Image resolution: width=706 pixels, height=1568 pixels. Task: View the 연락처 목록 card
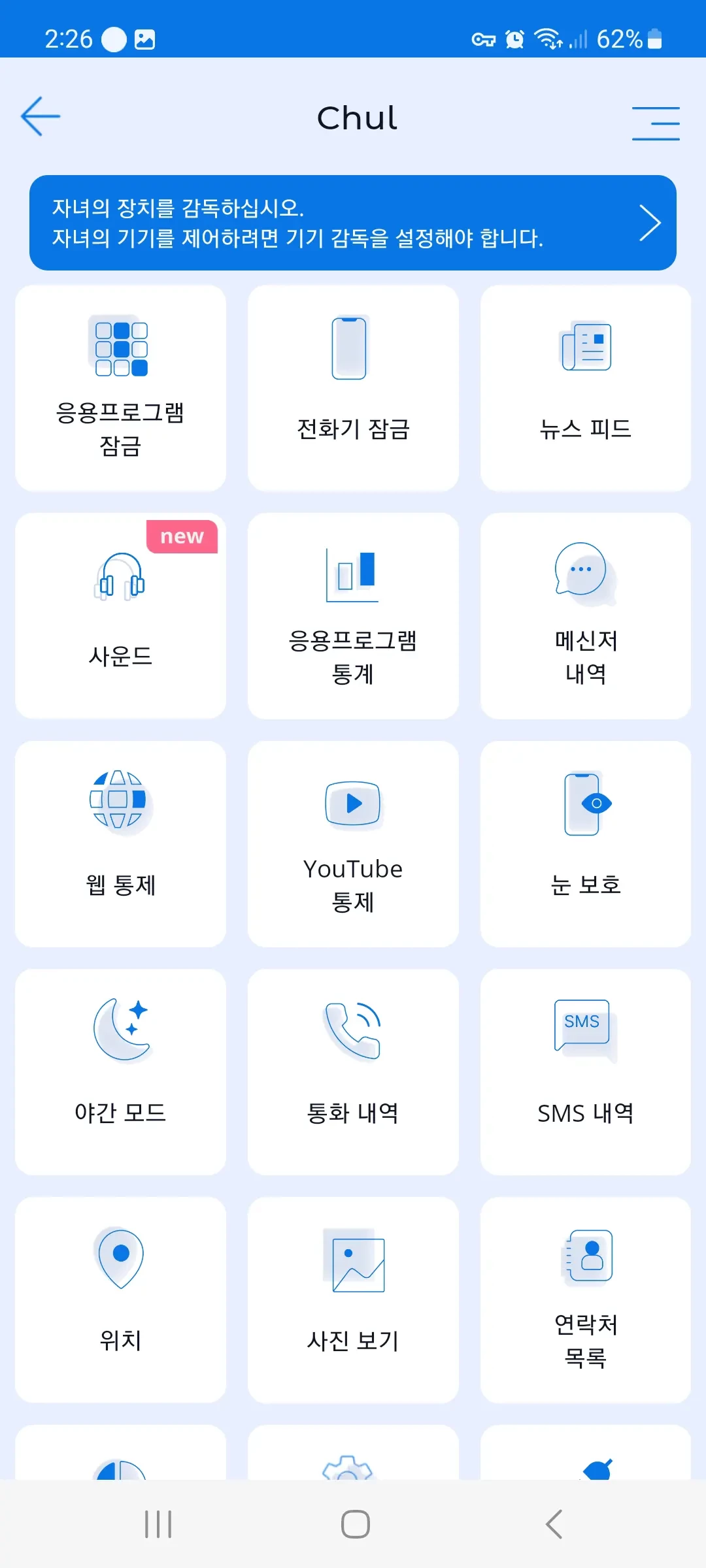pos(586,1300)
